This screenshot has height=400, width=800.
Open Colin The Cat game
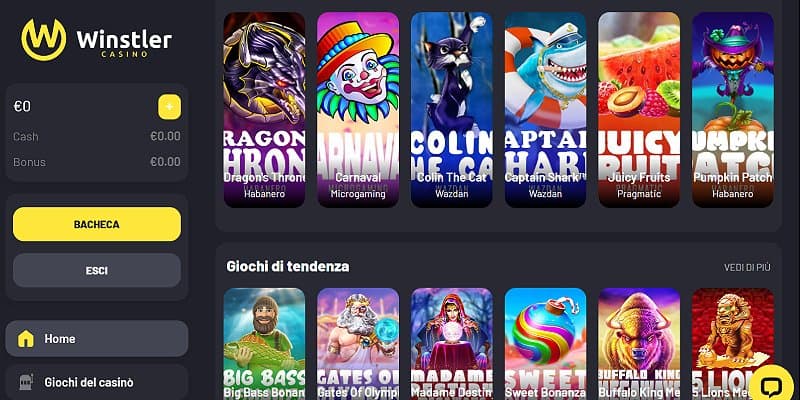click(452, 110)
